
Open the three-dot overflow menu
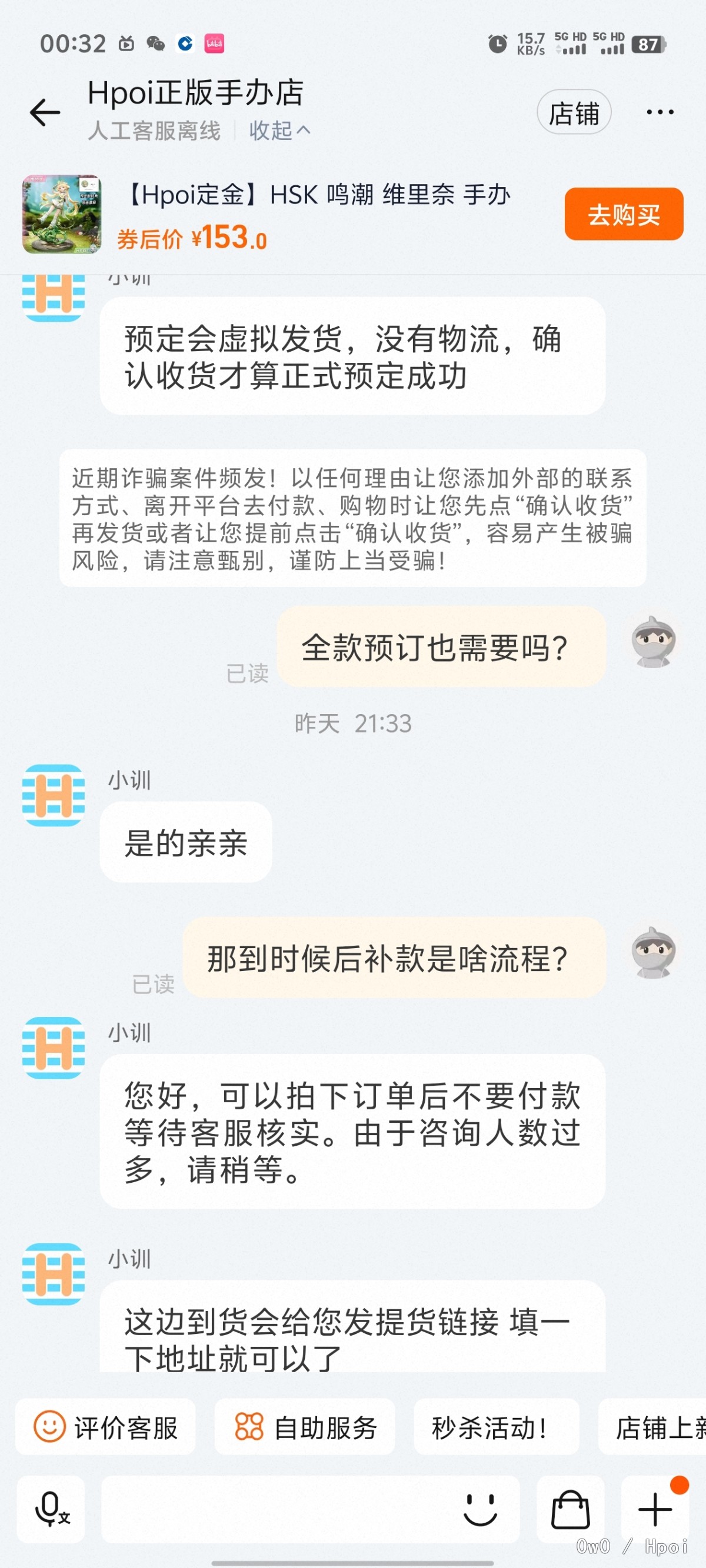click(x=660, y=112)
